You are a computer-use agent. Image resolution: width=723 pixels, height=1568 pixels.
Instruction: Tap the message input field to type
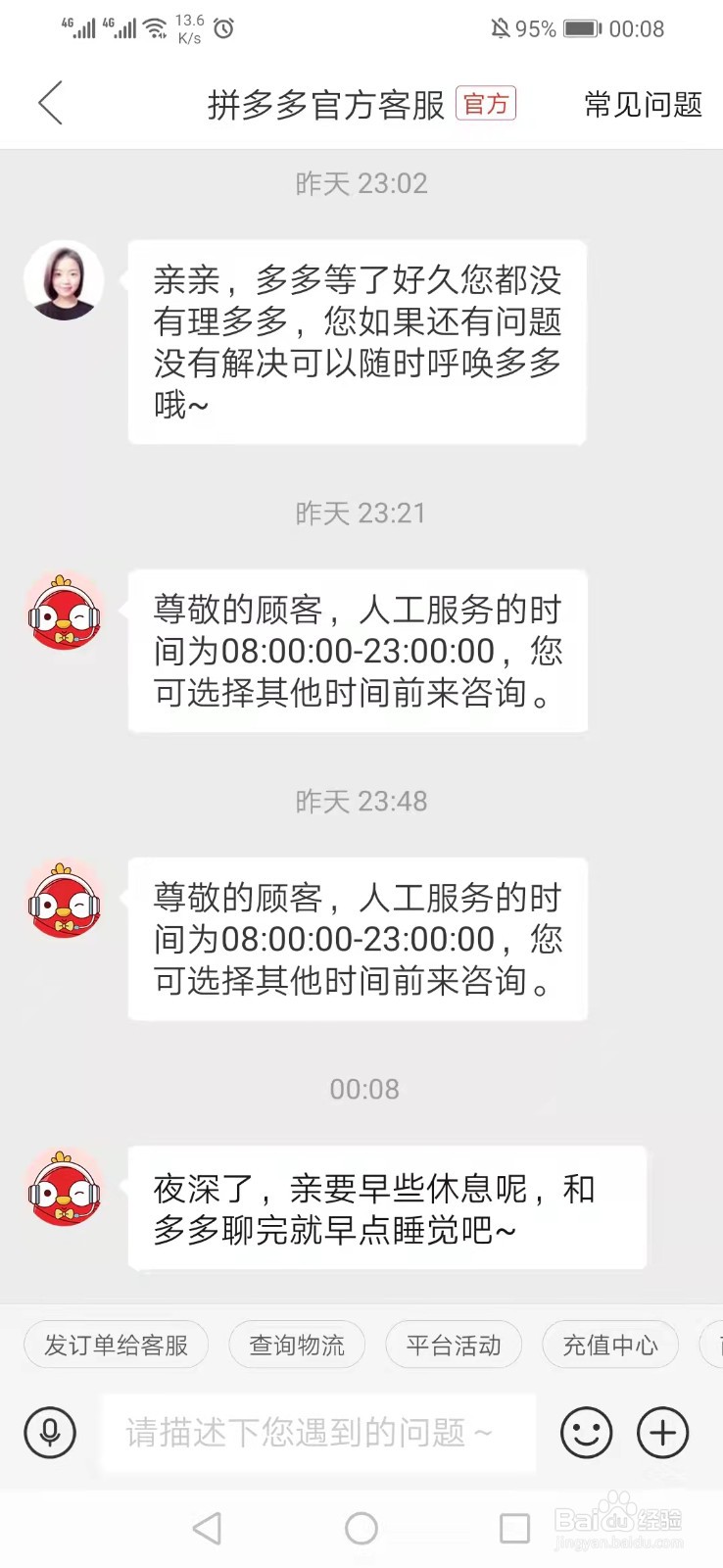[x=318, y=1433]
